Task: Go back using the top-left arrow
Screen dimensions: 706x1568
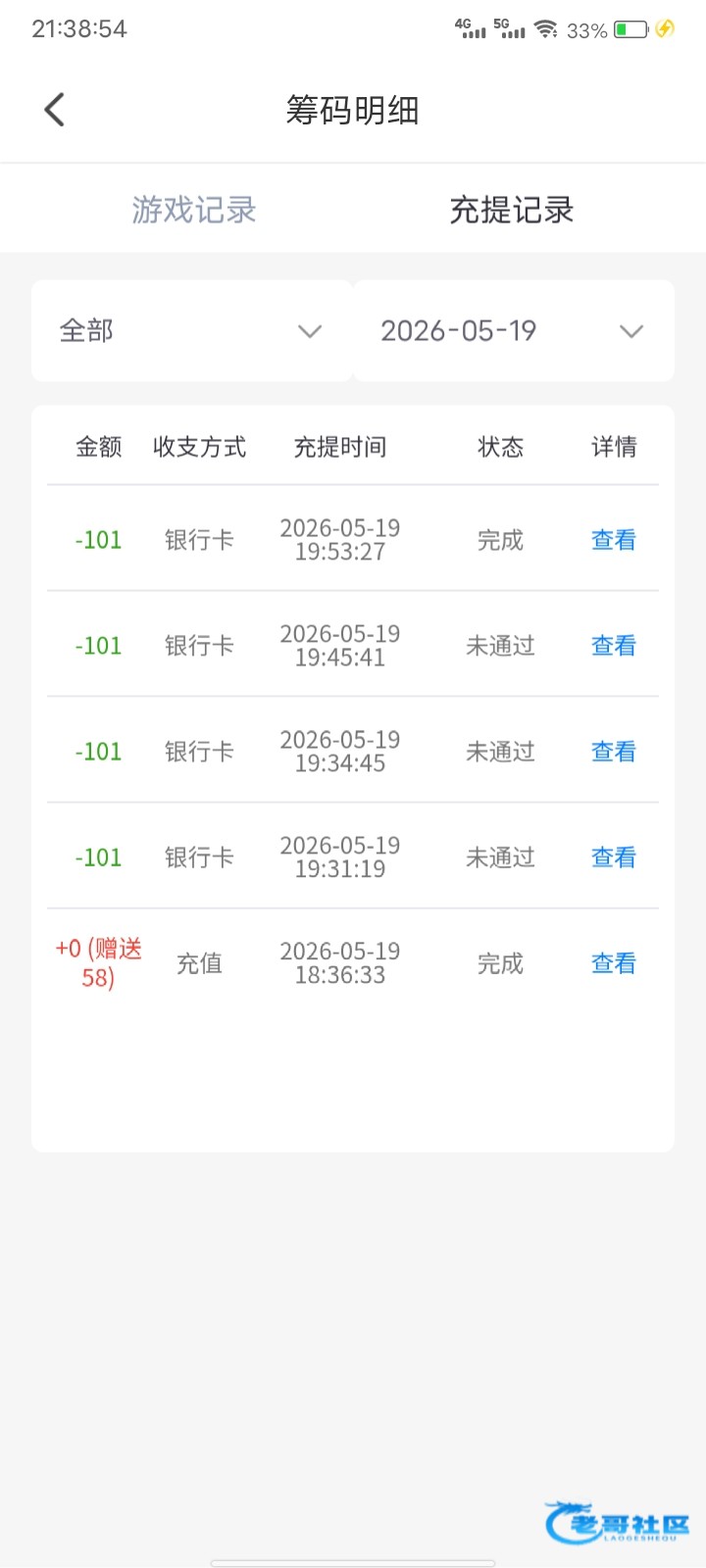Action: (x=55, y=110)
